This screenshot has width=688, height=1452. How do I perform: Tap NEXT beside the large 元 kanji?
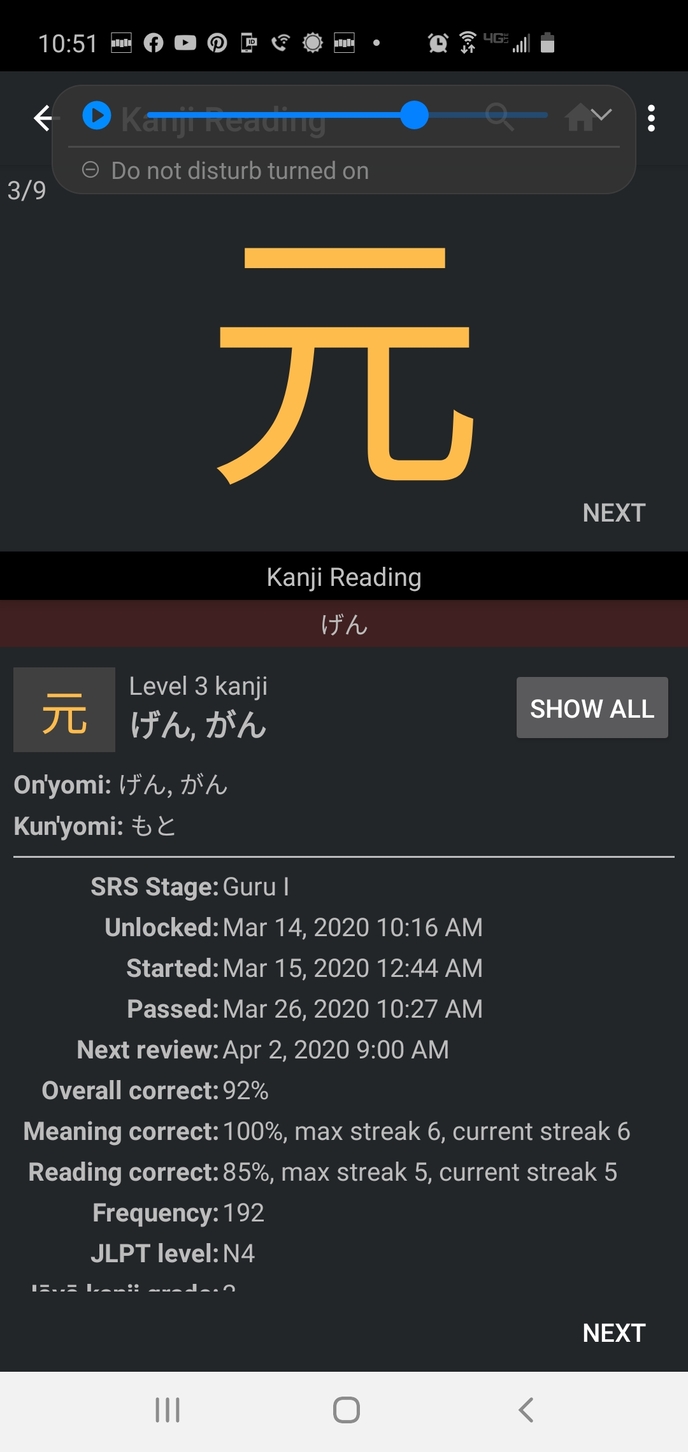click(614, 513)
